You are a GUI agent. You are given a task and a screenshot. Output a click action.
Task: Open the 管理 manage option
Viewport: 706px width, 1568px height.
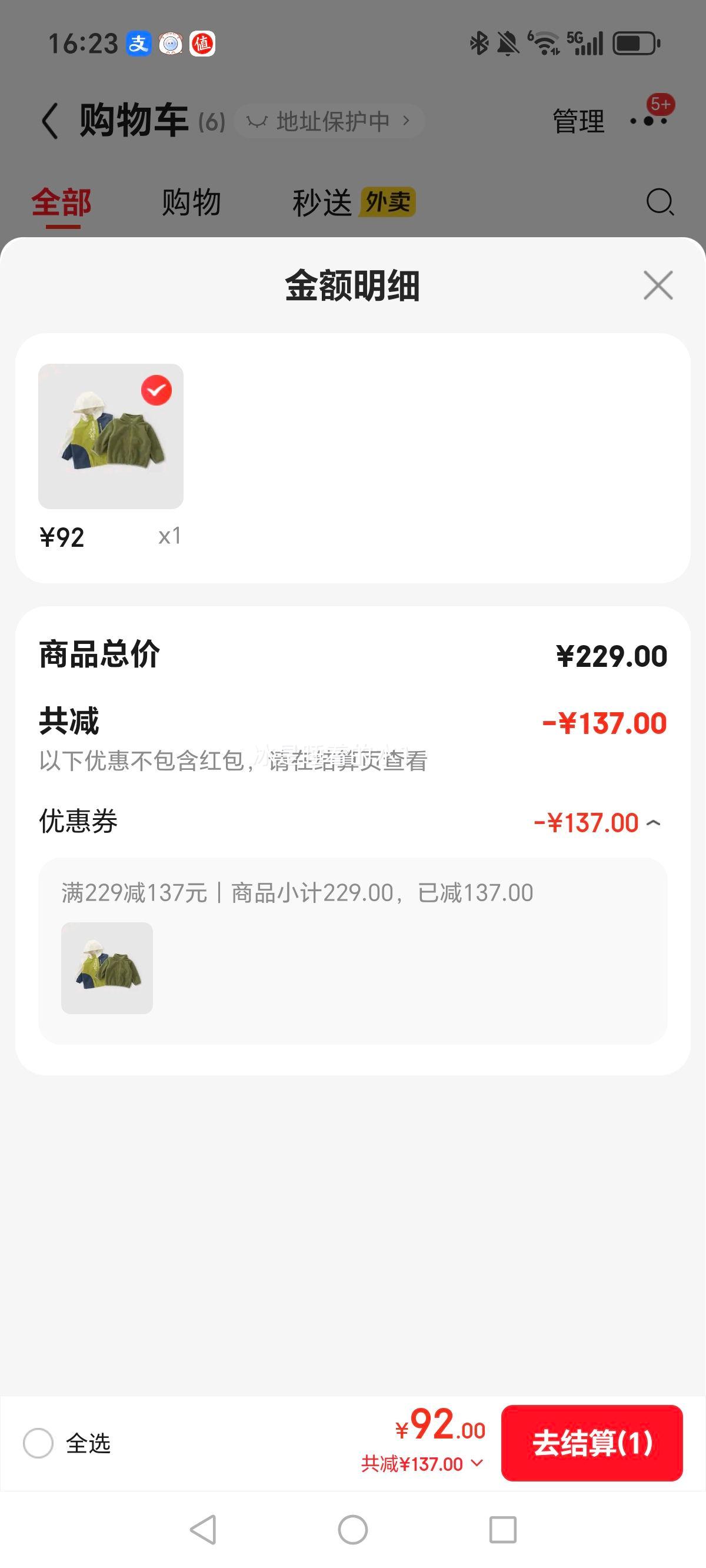pos(578,121)
